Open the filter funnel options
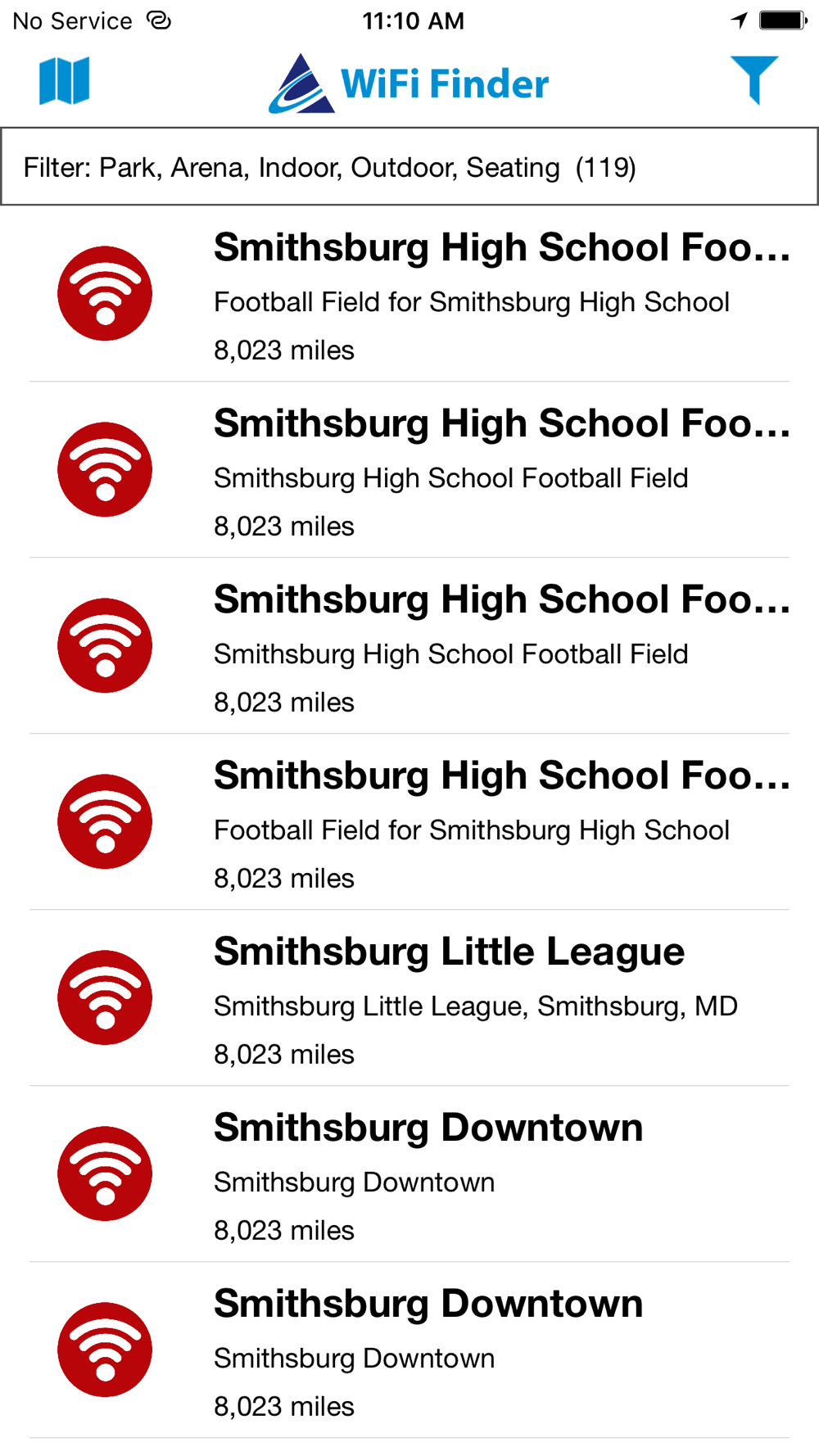819x1456 pixels. click(753, 80)
